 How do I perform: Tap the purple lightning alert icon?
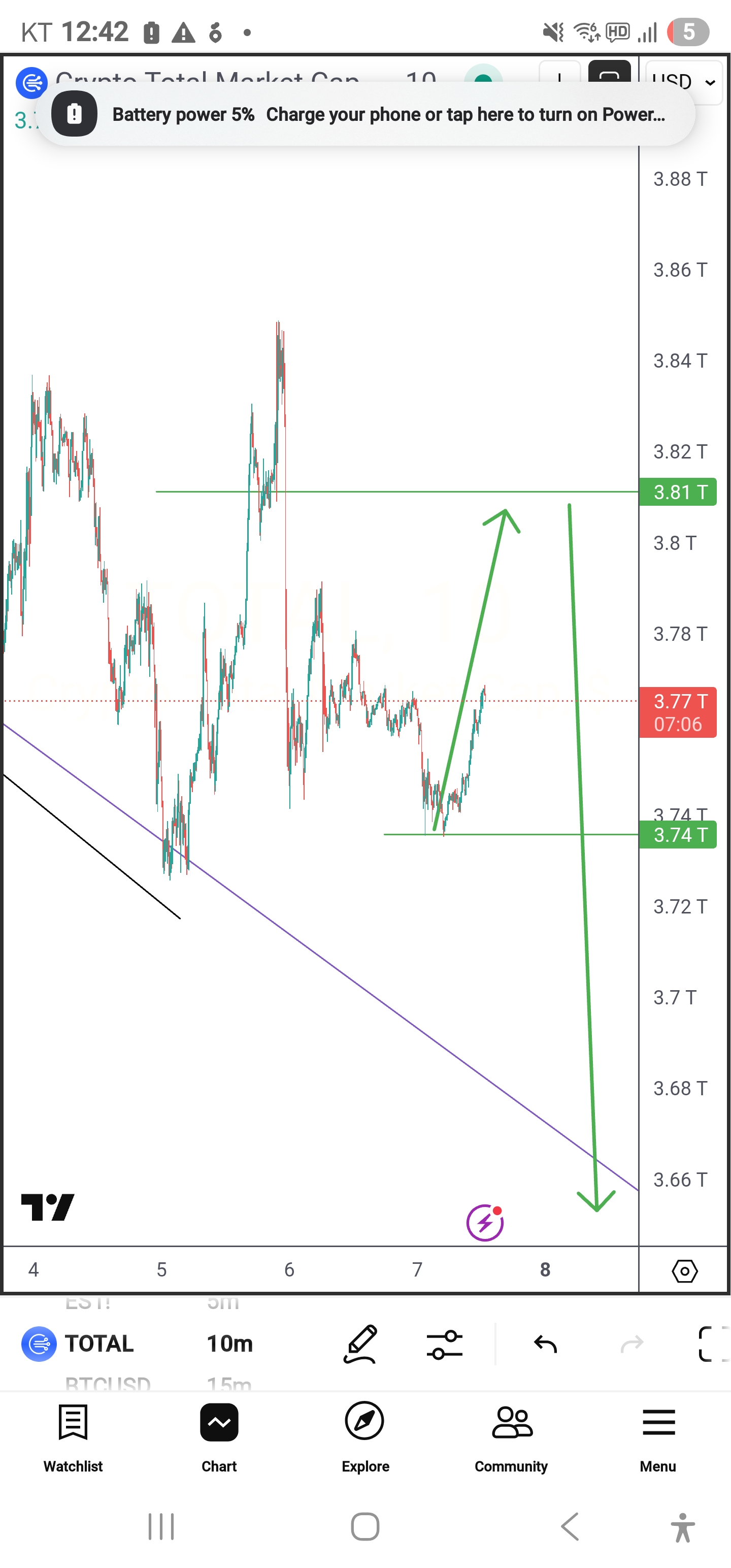coord(484,1222)
